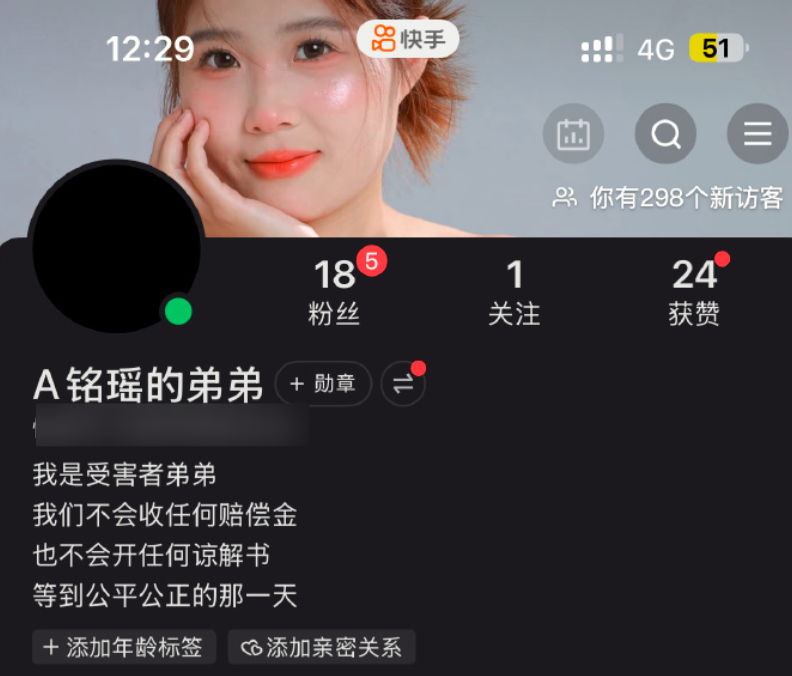Image resolution: width=792 pixels, height=676 pixels.
Task: Tap 添加年龄标签 to add age tag
Action: (x=123, y=647)
